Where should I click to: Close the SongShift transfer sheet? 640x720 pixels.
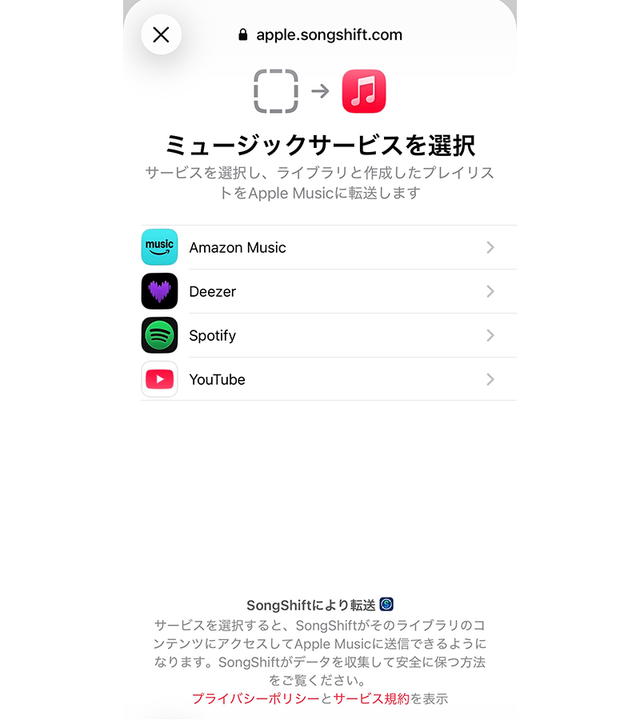tap(161, 35)
